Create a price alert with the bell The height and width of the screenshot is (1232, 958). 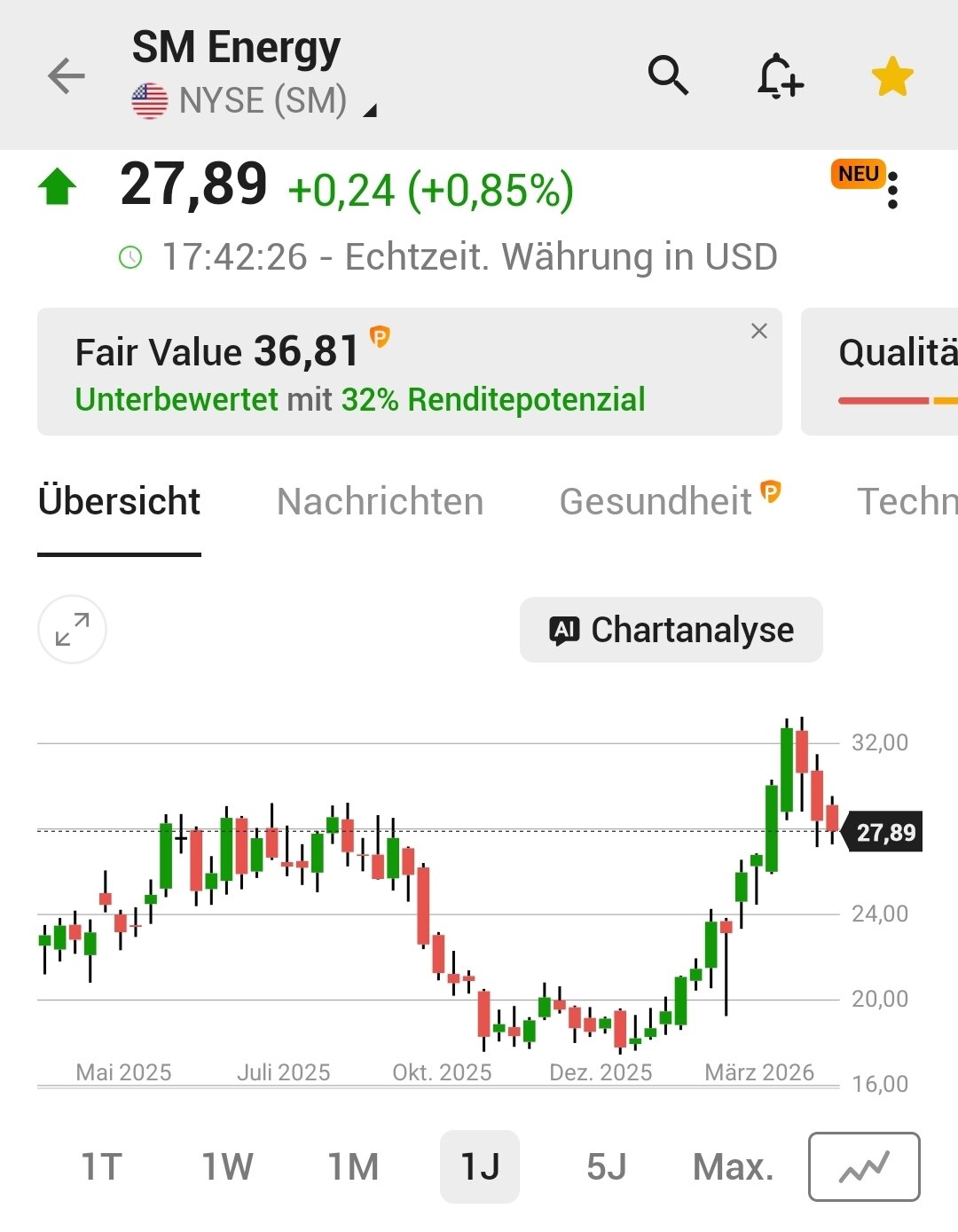click(x=780, y=76)
